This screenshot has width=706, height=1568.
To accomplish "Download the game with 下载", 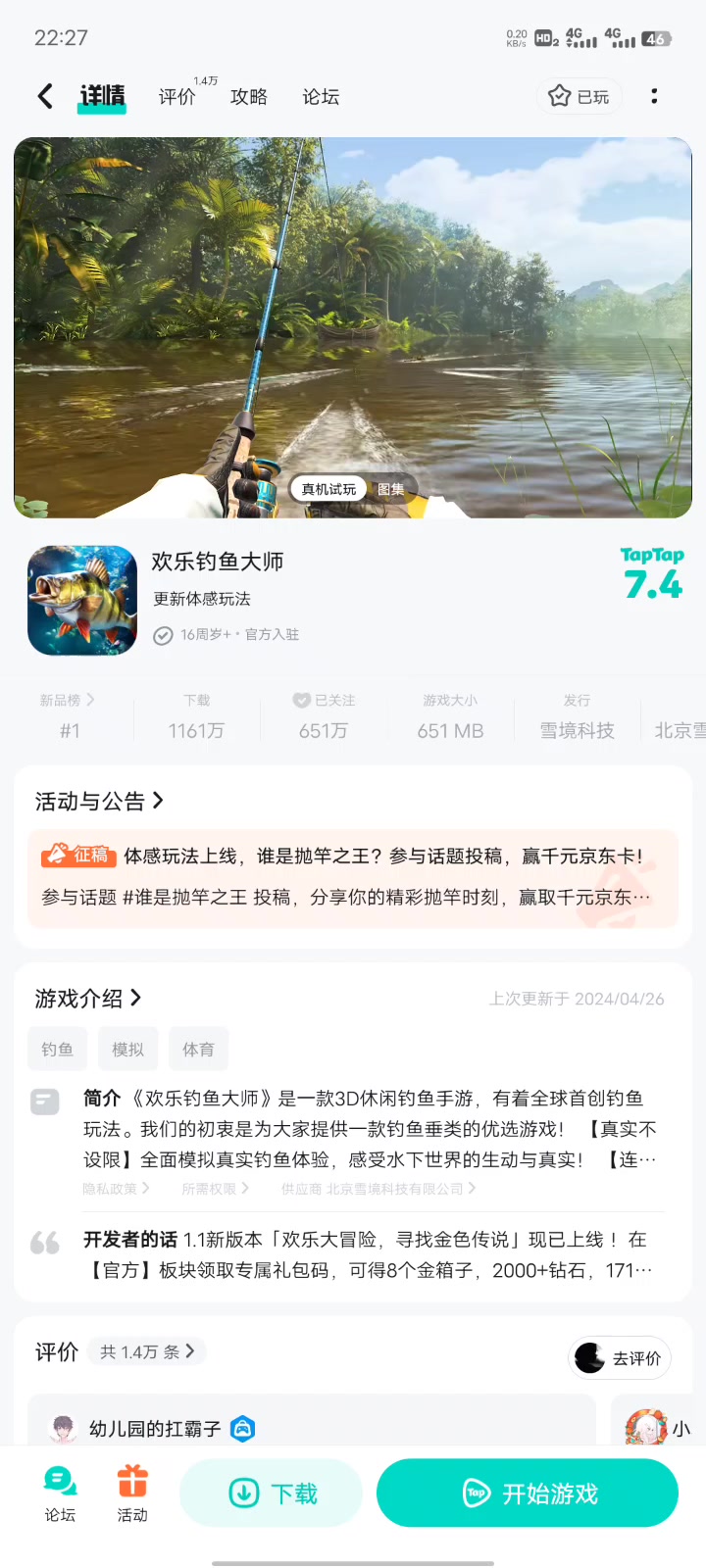I will coord(272,1494).
